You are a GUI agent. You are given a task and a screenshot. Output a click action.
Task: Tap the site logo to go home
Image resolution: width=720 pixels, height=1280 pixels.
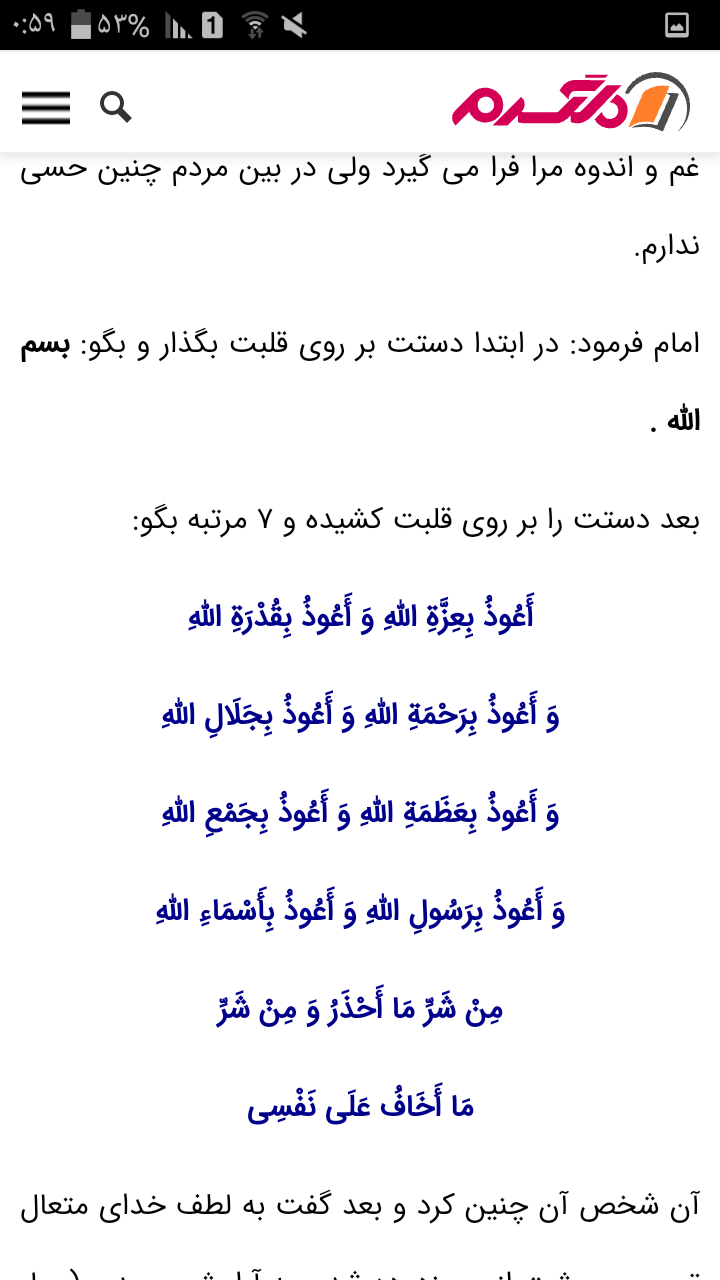point(571,104)
